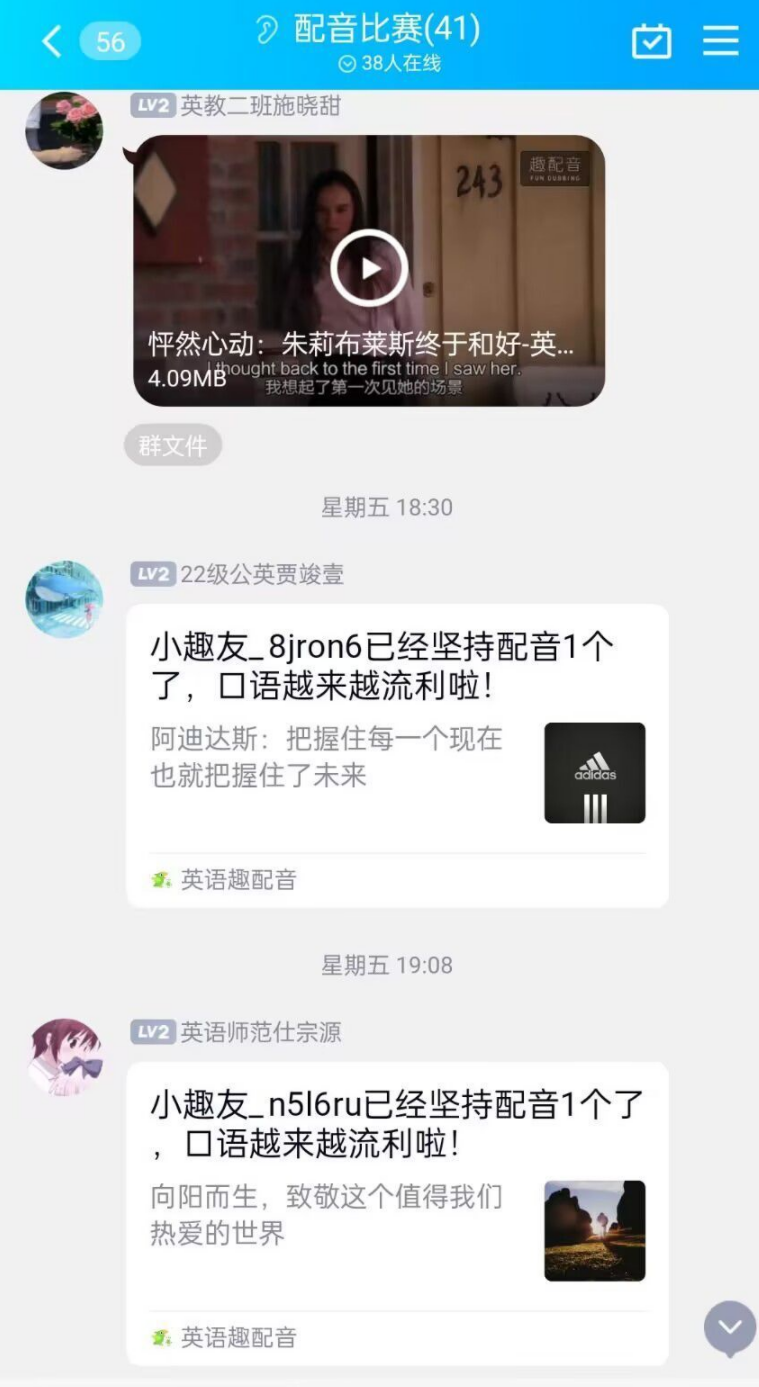Viewport: 759px width, 1387px height.
Task: Open the group calendar check-in icon
Action: (x=651, y=41)
